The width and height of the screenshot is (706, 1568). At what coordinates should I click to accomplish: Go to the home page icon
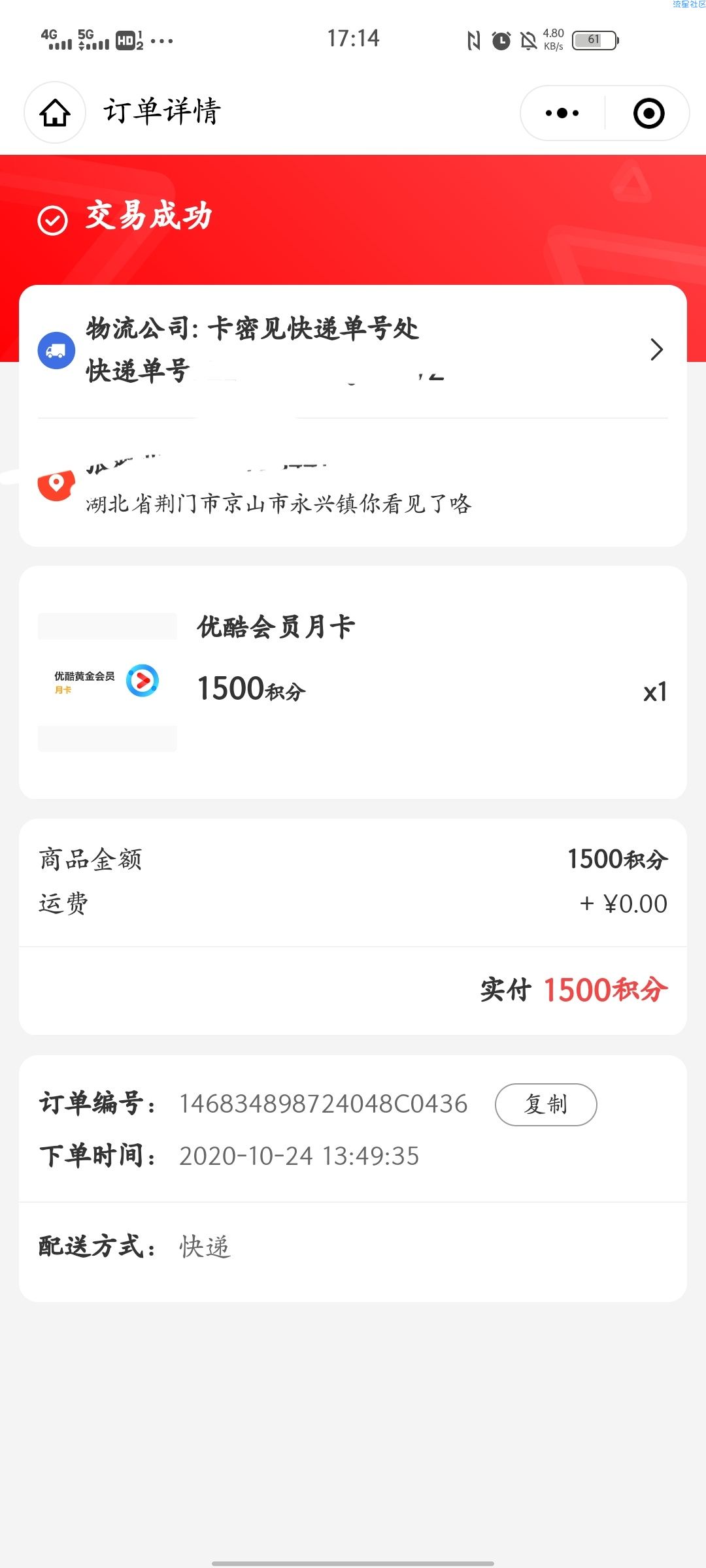coord(55,112)
